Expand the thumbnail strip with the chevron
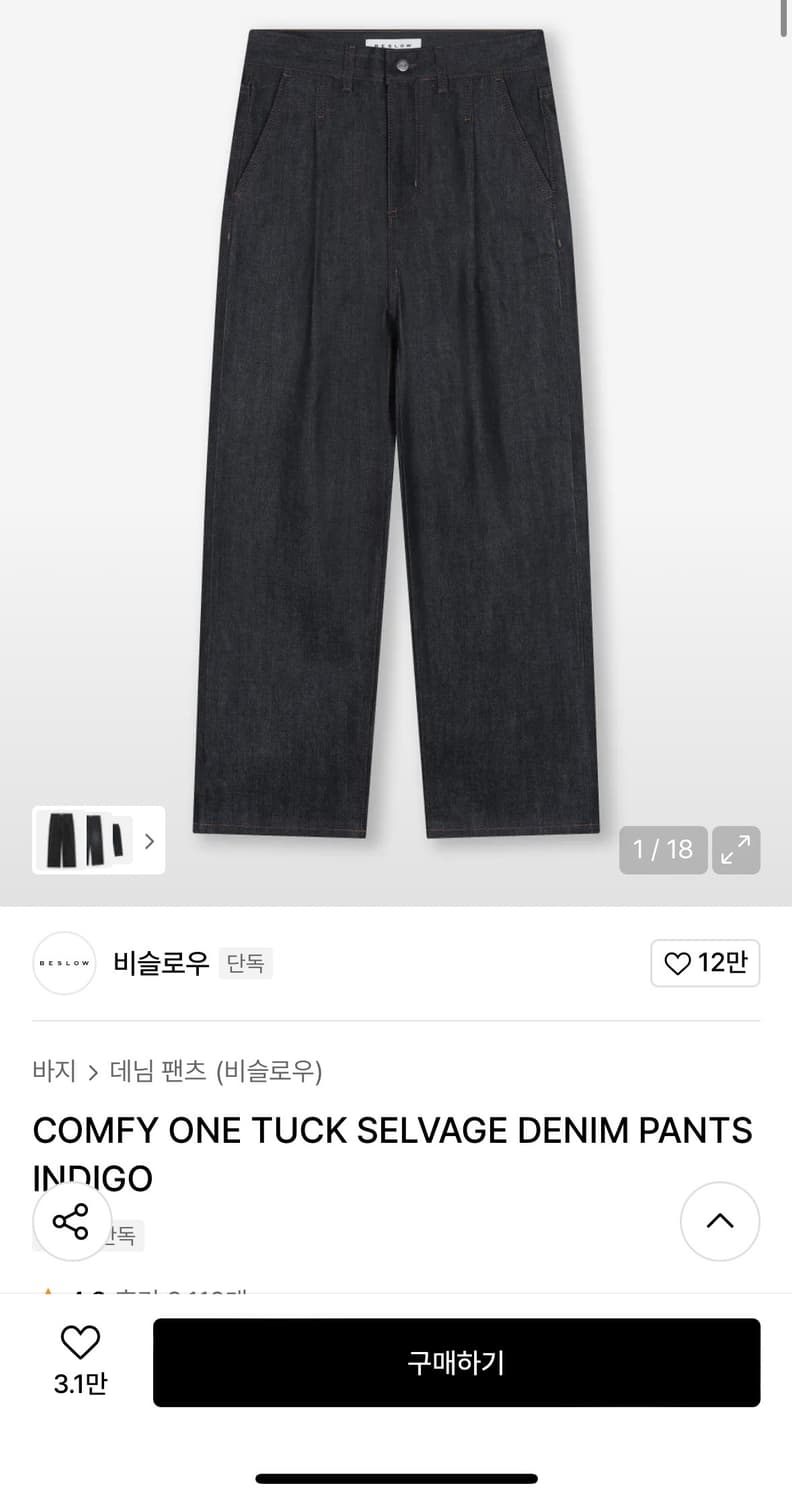Image resolution: width=792 pixels, height=1500 pixels. 148,841
